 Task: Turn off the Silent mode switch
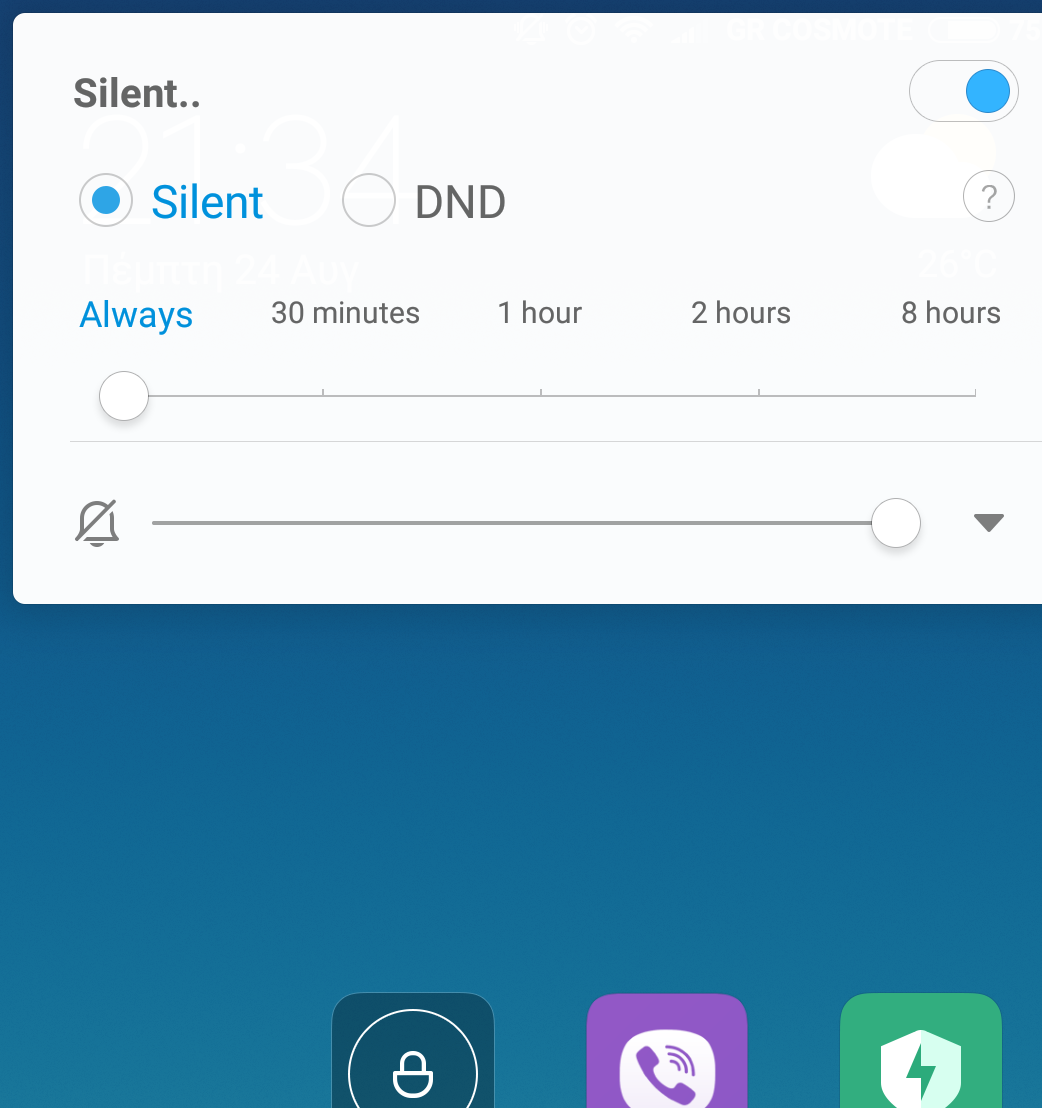963,92
